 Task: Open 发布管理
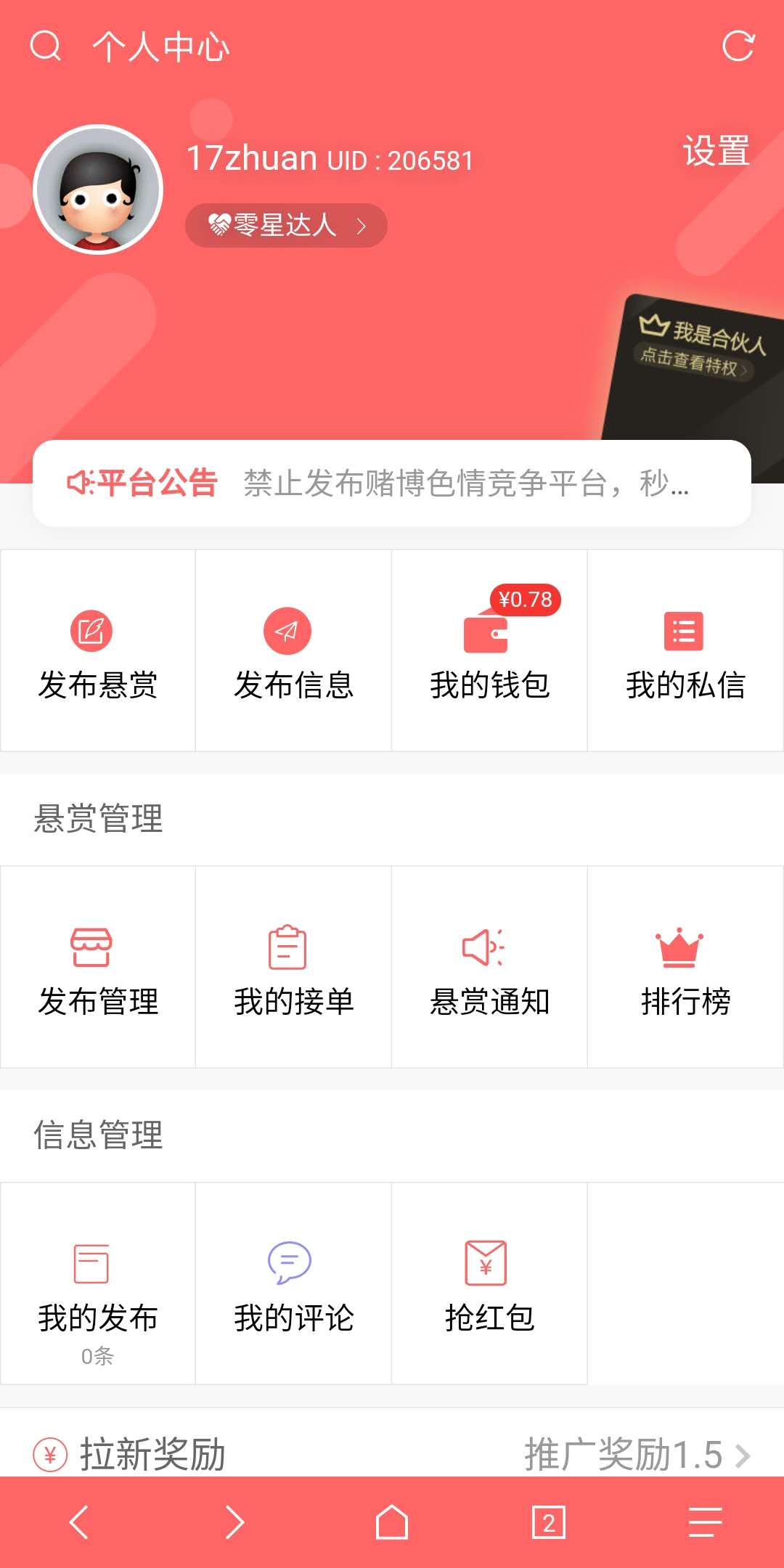point(98,967)
